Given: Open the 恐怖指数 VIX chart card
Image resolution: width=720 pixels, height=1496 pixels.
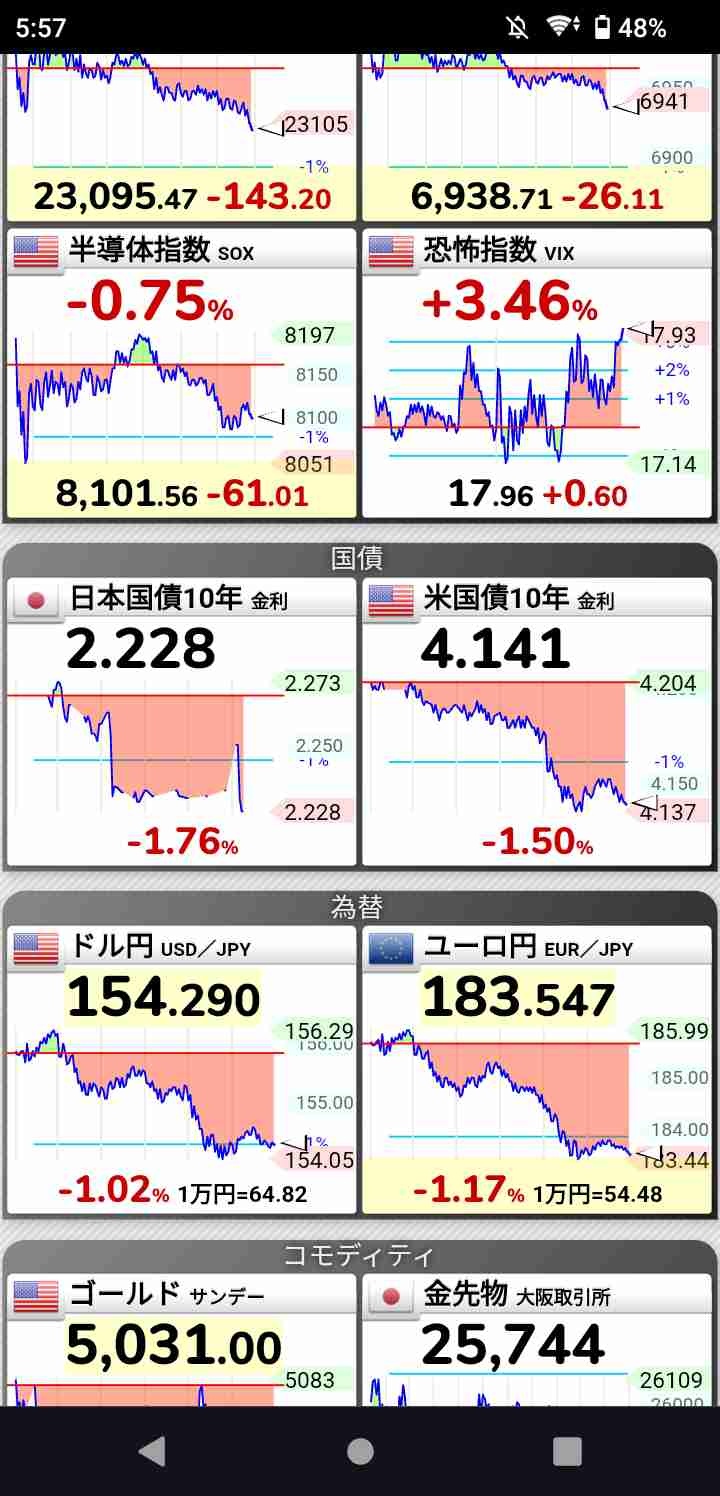Looking at the screenshot, I should 538,374.
